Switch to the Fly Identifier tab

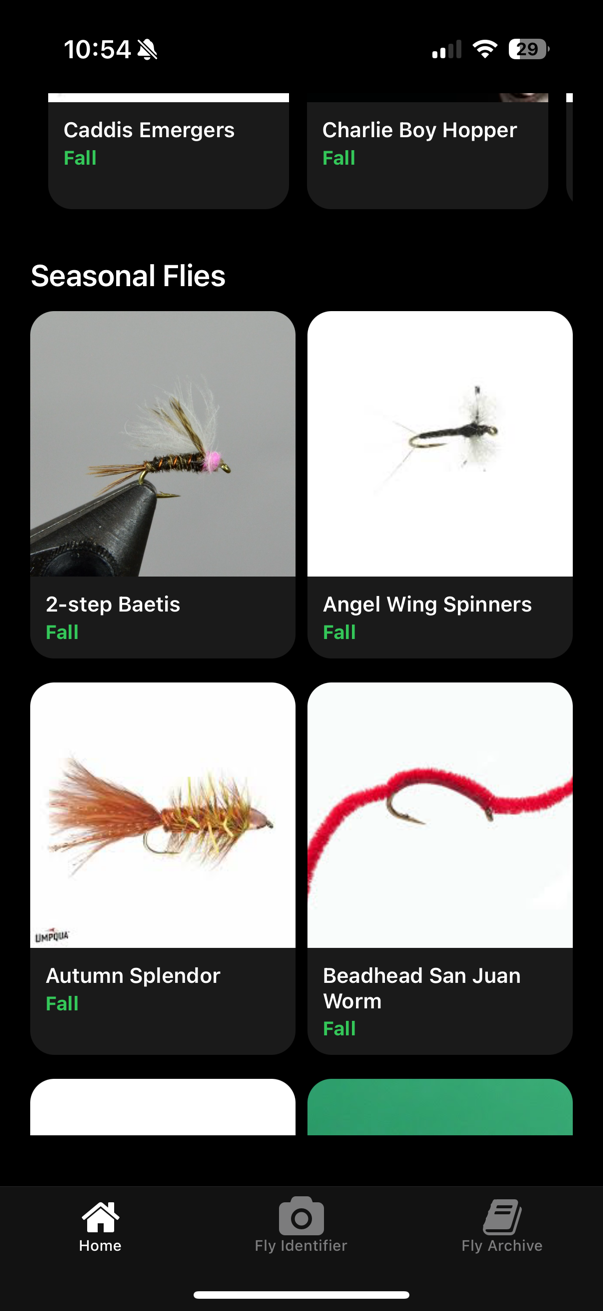click(x=301, y=1227)
